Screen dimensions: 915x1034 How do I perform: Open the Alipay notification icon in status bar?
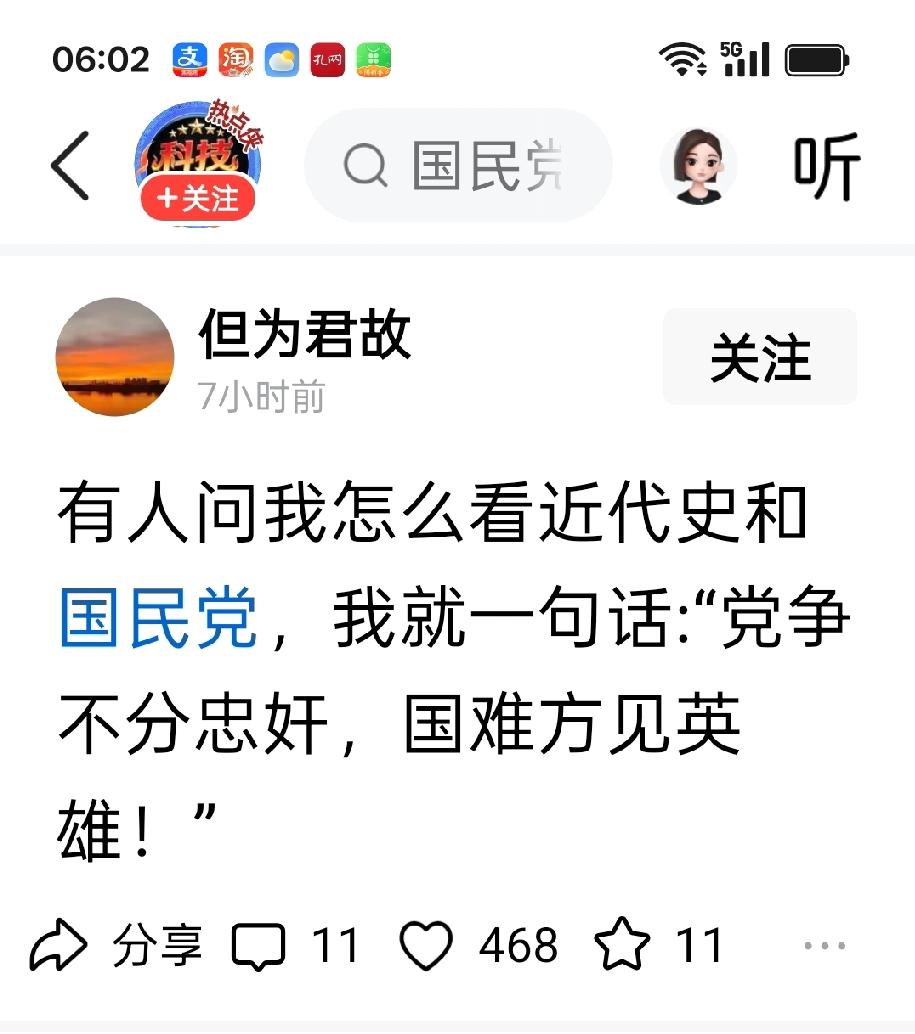pyautogui.click(x=191, y=60)
